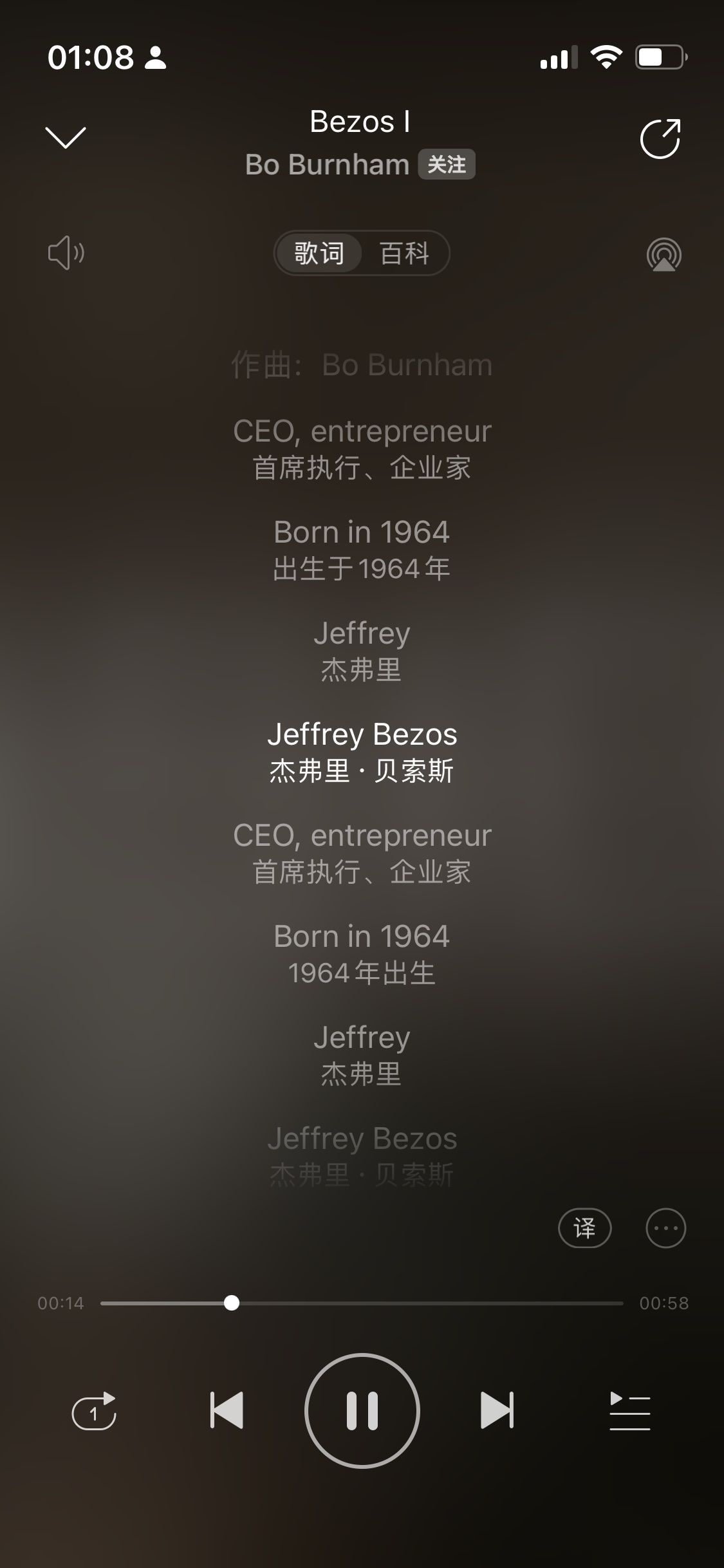Open artist Bo Burnham's page
The height and width of the screenshot is (1568, 724).
pos(327,165)
